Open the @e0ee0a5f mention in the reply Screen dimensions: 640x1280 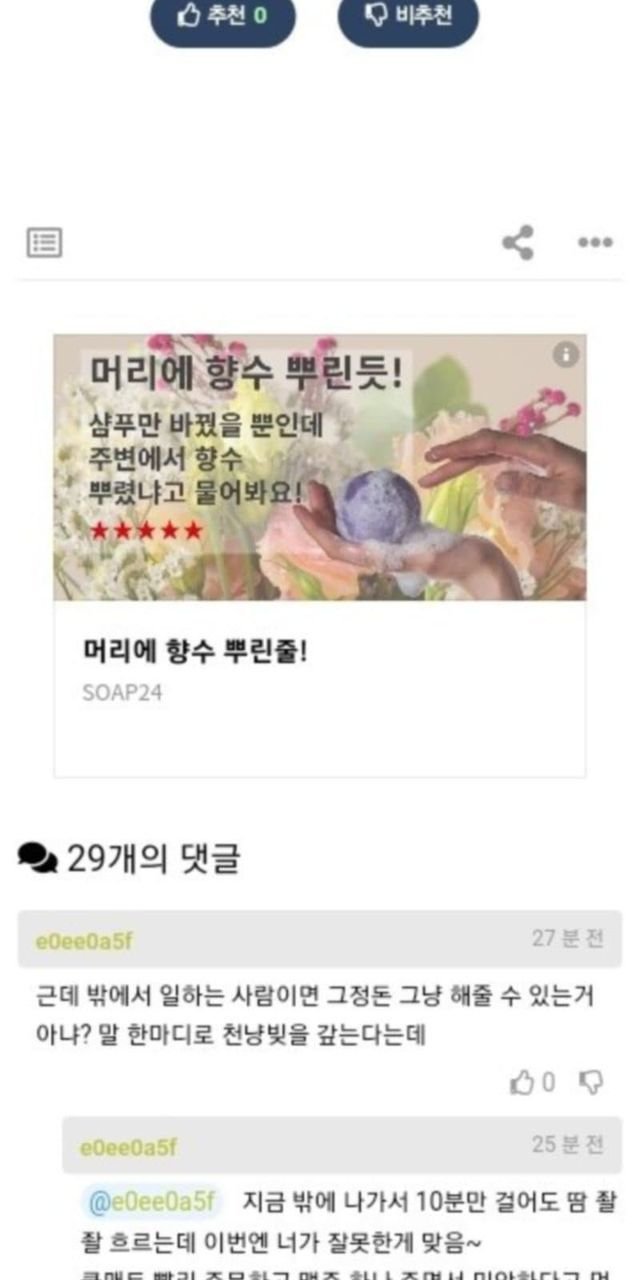(152, 1201)
